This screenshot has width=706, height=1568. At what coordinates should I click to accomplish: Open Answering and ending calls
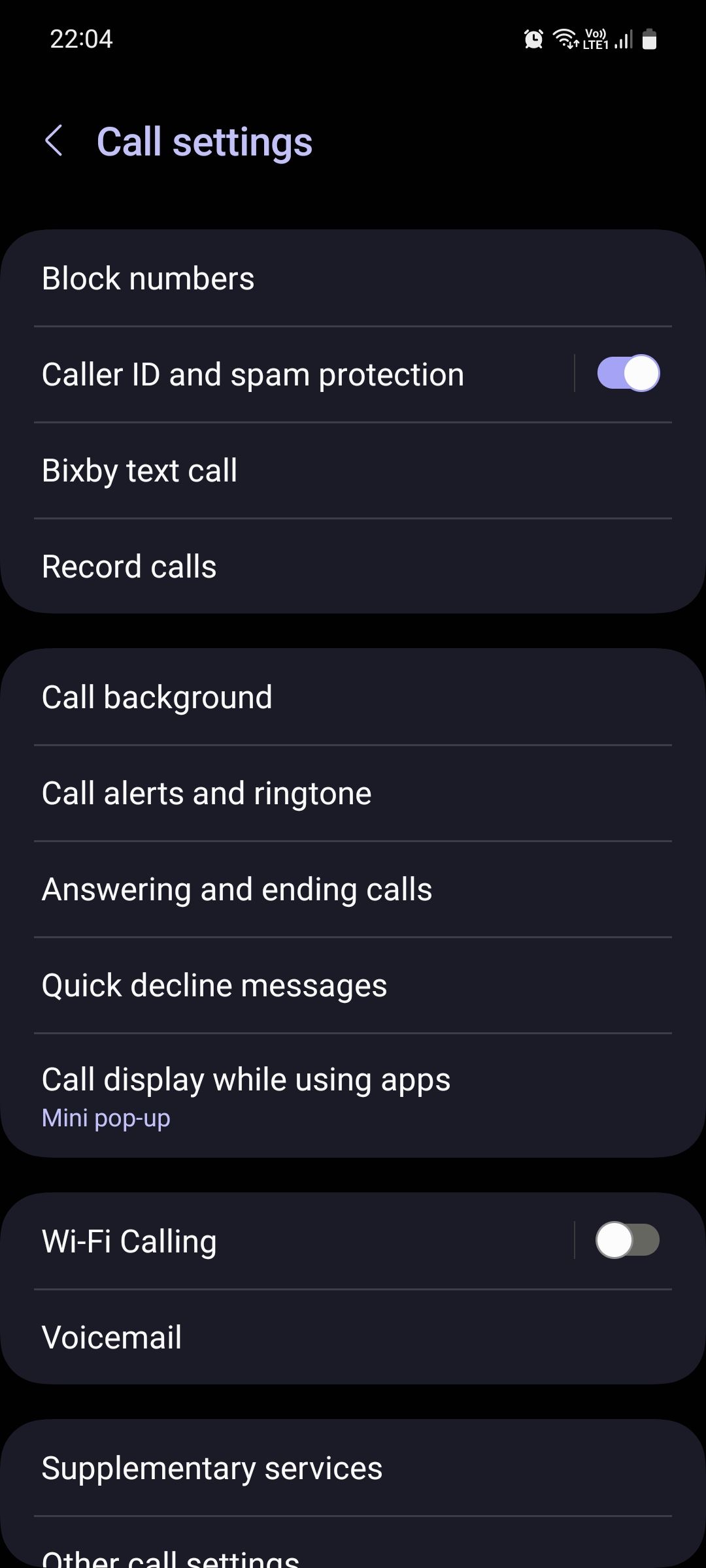point(353,889)
